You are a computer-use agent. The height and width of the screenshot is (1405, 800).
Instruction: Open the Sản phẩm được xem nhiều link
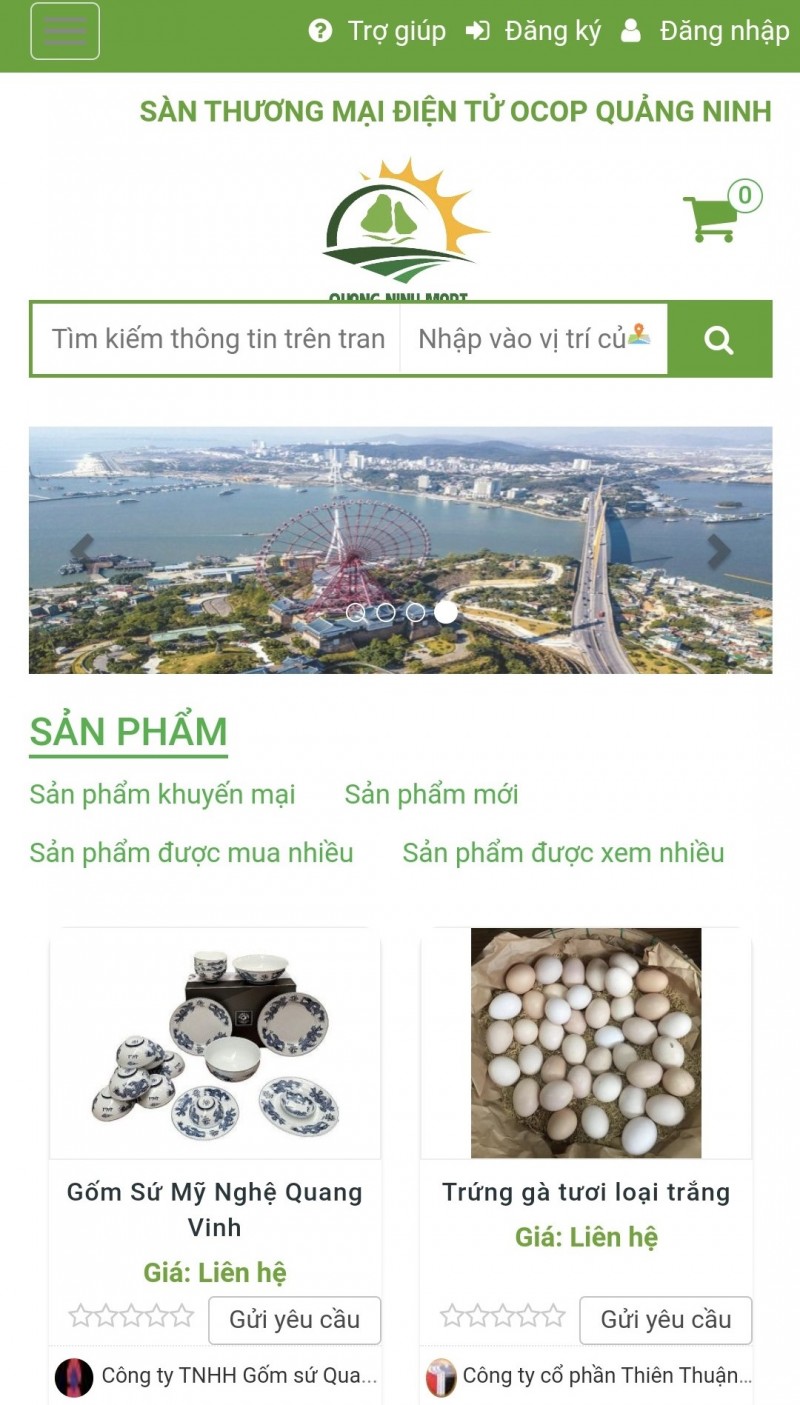(x=563, y=853)
